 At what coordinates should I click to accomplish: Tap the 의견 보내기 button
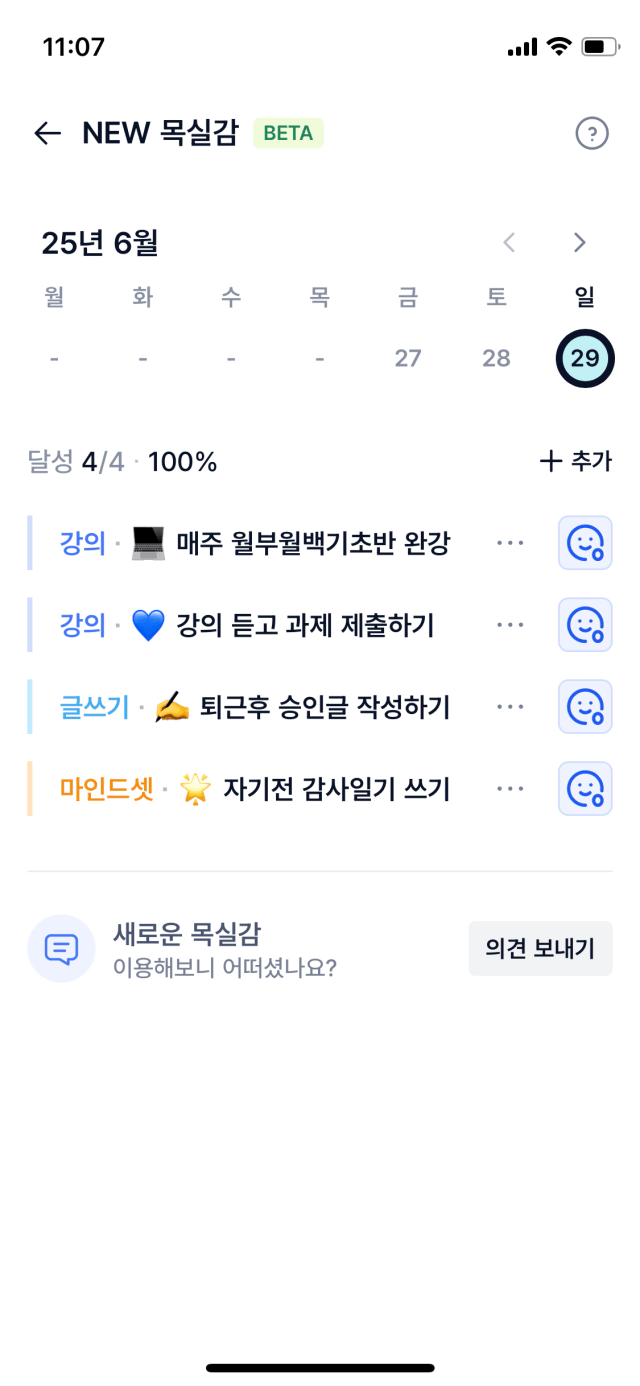pos(541,948)
